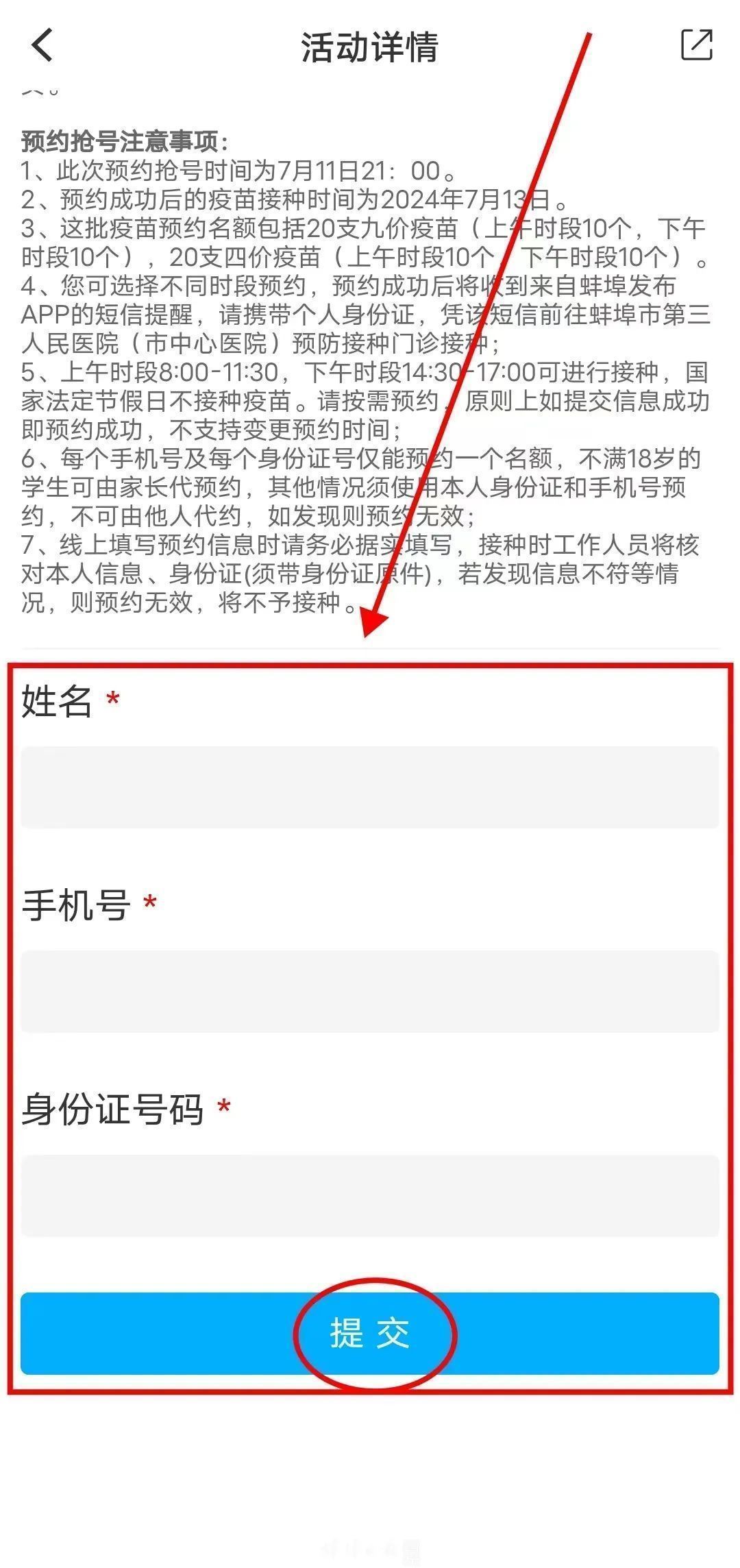Select the 手机号 text field
The height and width of the screenshot is (1568, 740).
(x=370, y=991)
